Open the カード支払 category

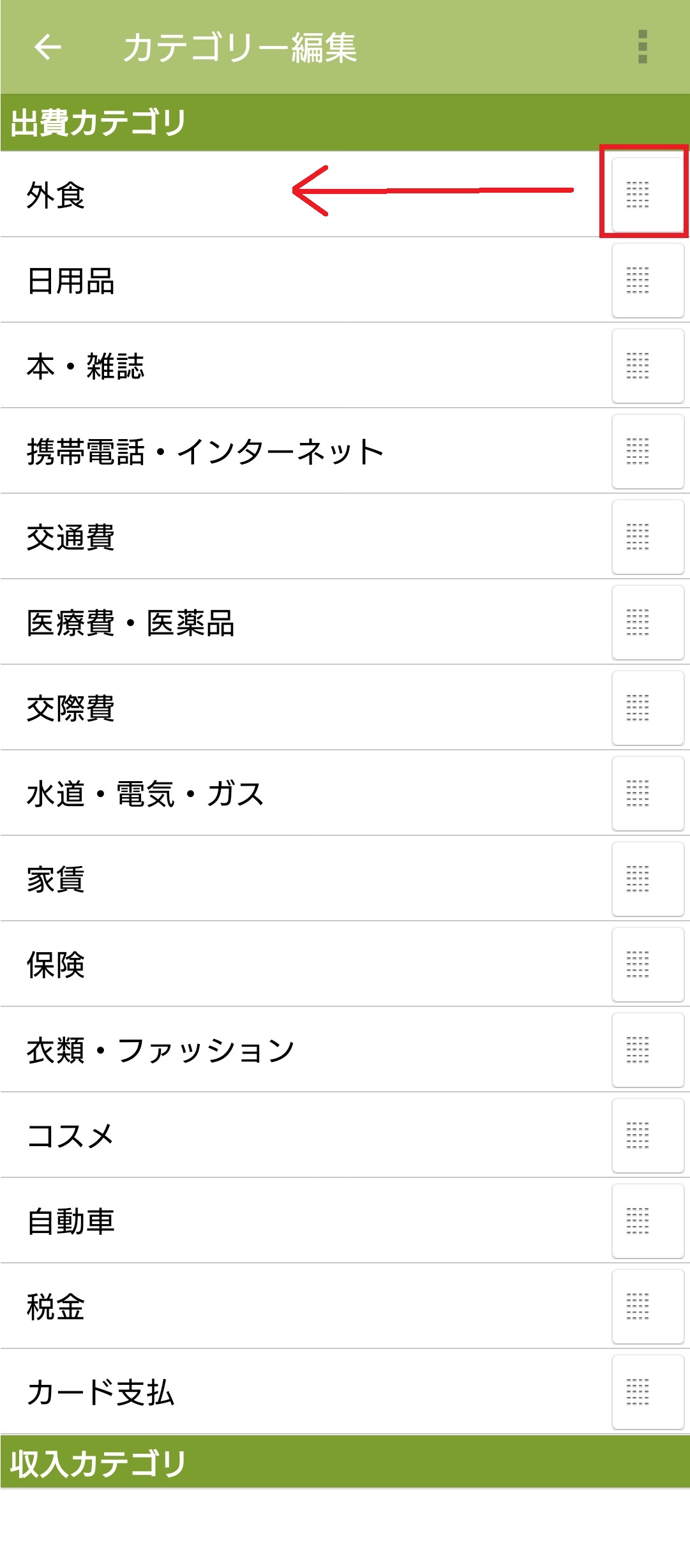click(x=101, y=1393)
